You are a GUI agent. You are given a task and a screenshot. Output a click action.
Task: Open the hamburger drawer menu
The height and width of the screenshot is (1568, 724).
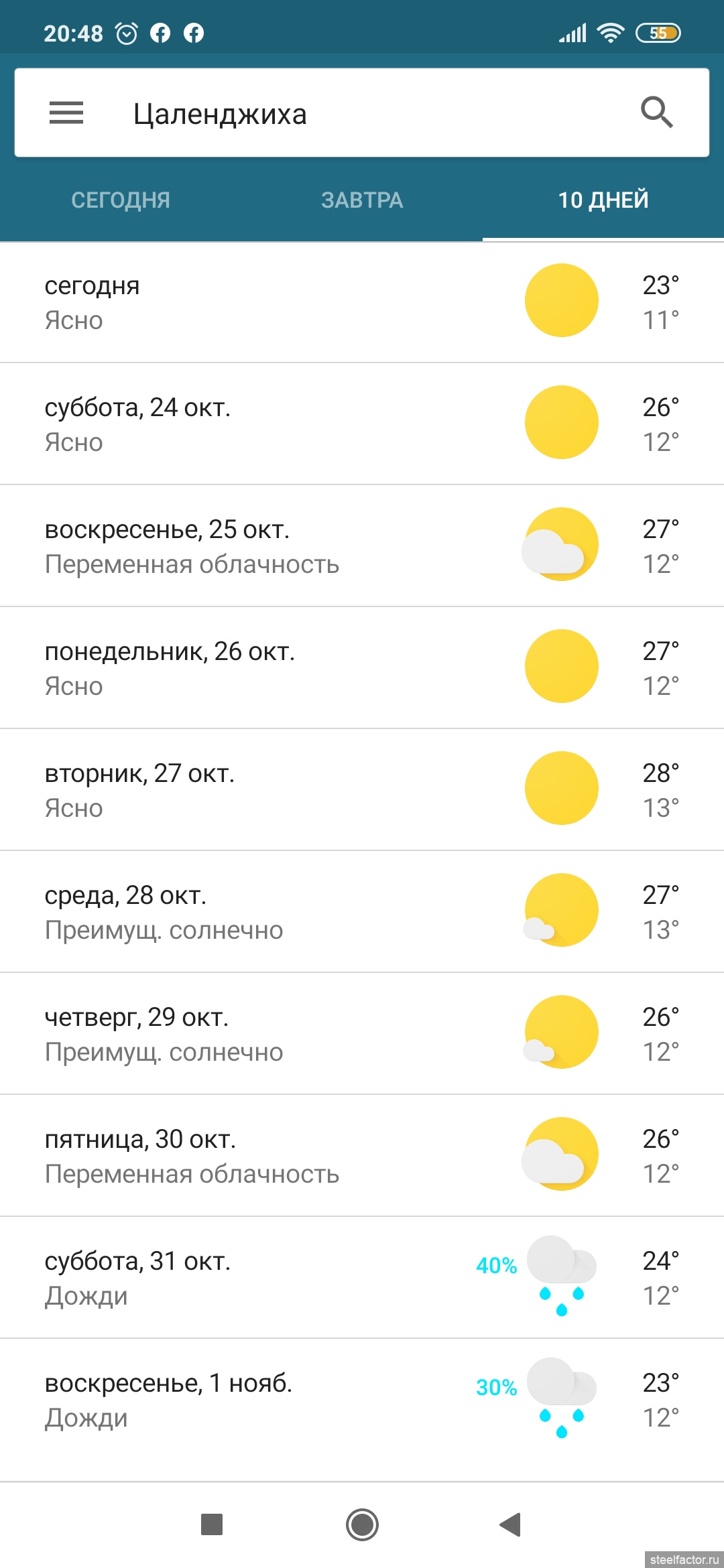[66, 113]
